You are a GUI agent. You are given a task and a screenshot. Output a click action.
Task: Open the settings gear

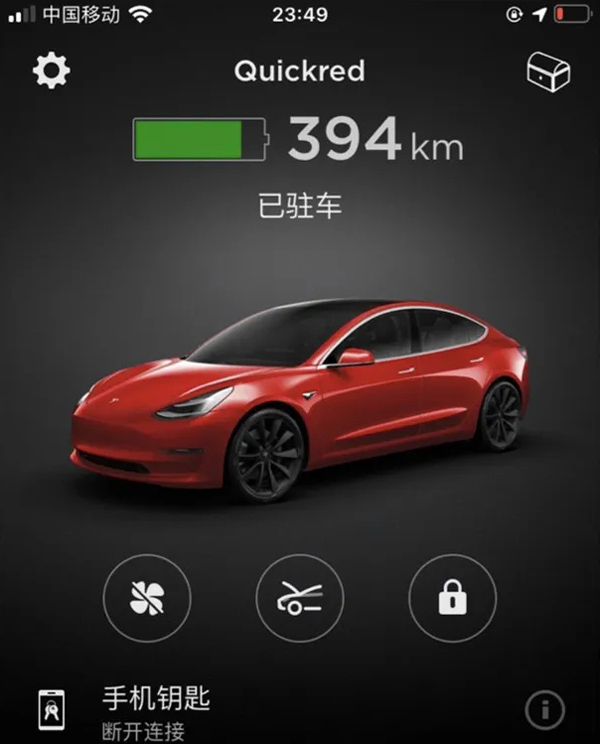point(52,71)
